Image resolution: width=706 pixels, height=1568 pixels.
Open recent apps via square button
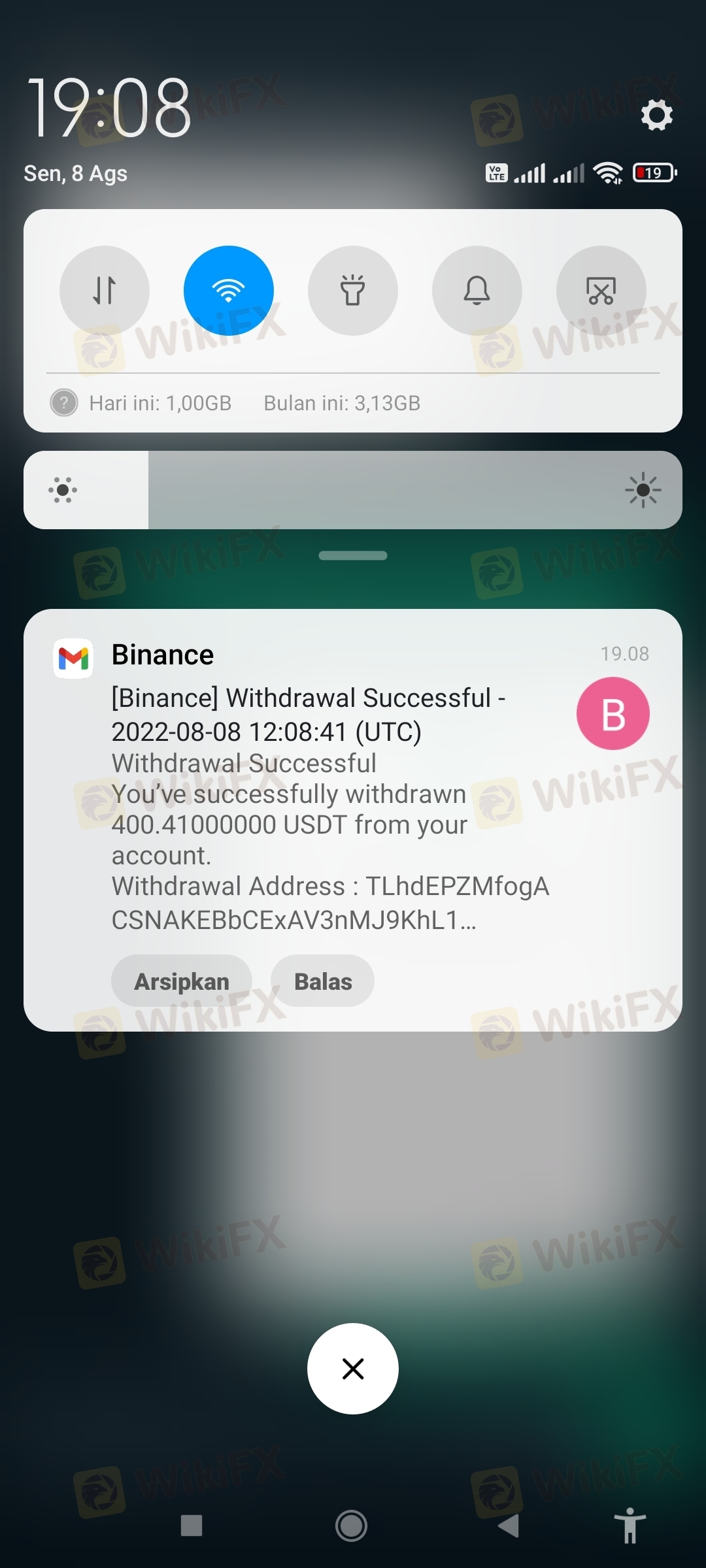pyautogui.click(x=192, y=1526)
